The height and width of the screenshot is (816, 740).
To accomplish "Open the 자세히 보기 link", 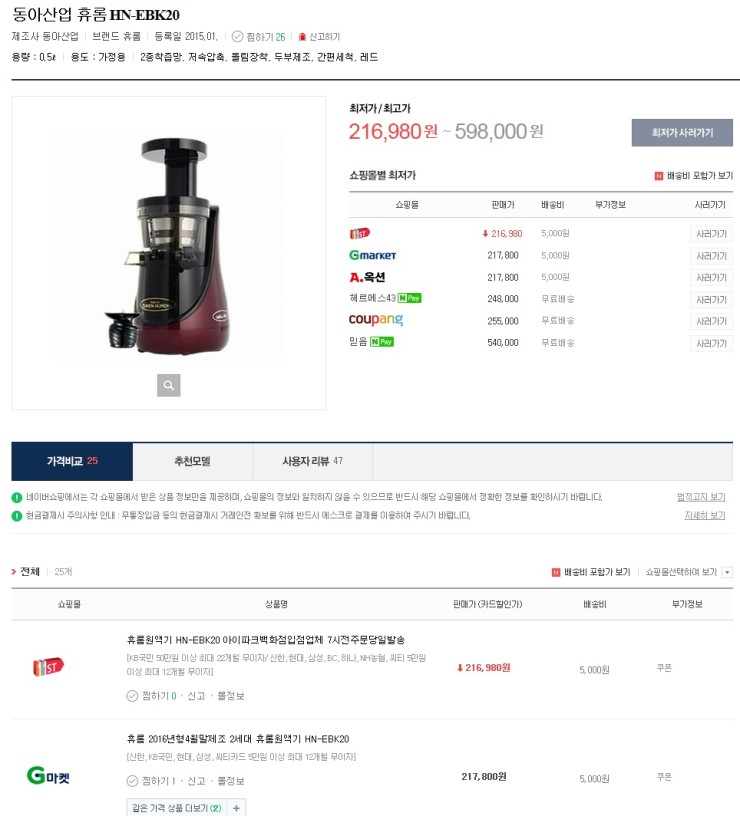I will click(x=704, y=516).
